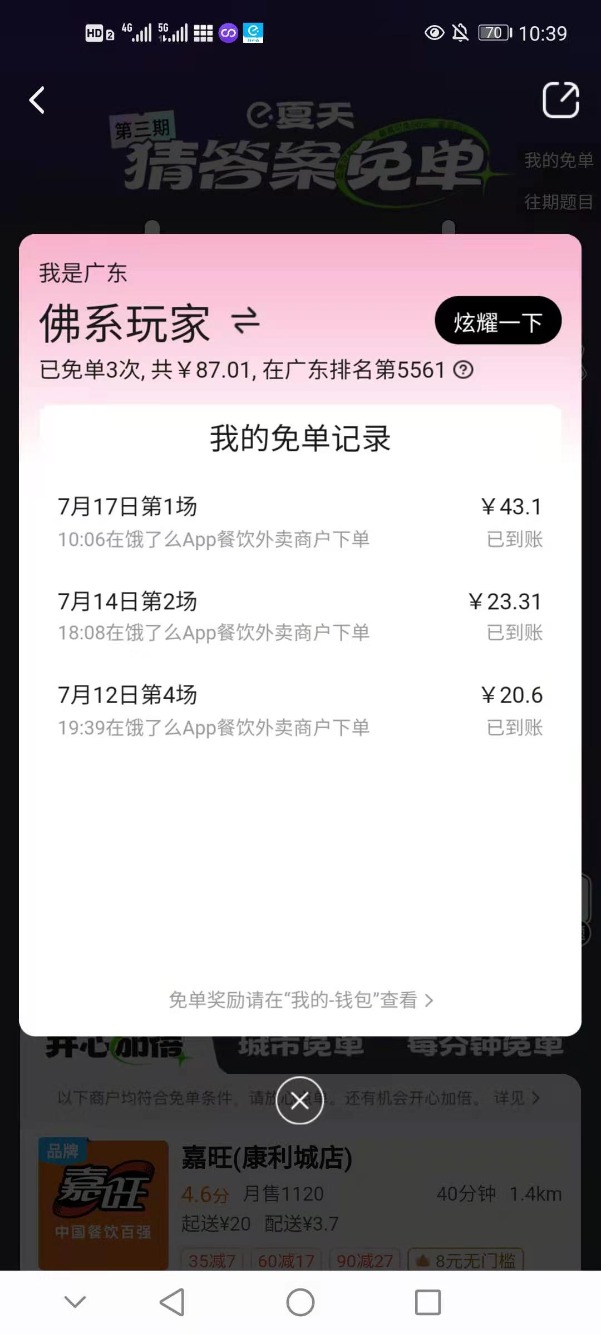
Task: Tap the system home button
Action: (x=300, y=1302)
